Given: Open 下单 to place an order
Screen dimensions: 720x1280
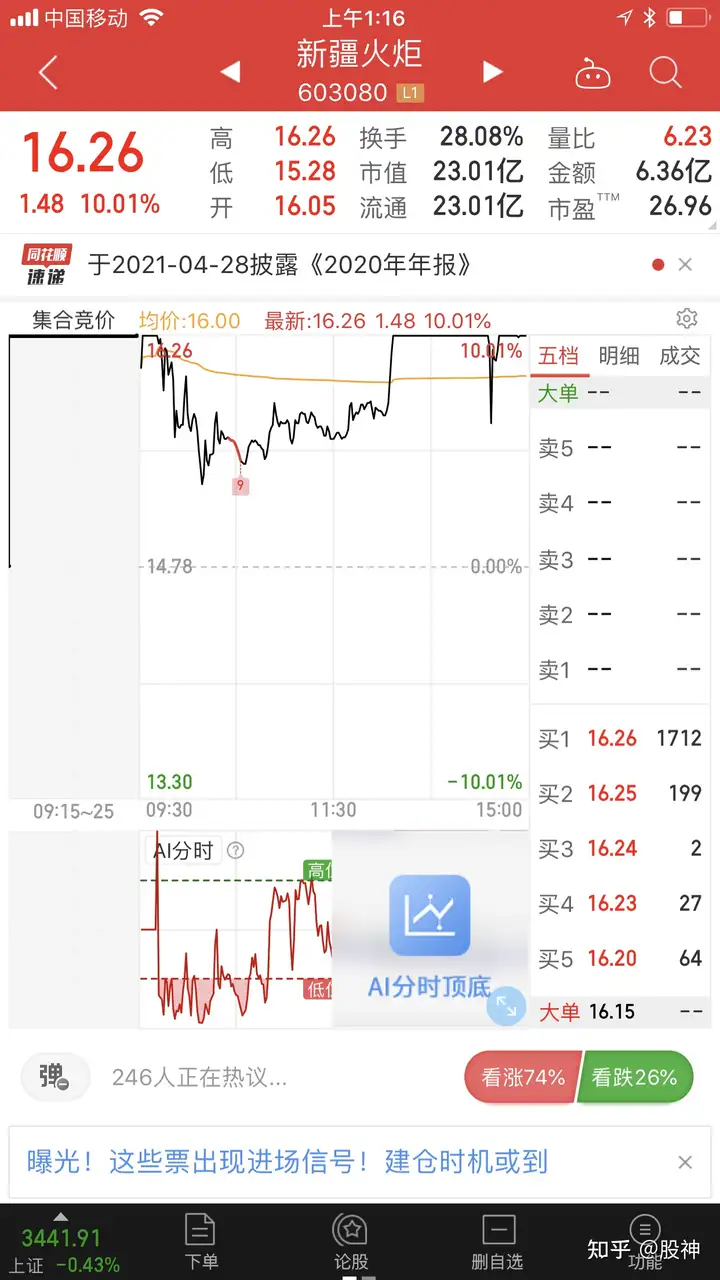Looking at the screenshot, I should (201, 1241).
